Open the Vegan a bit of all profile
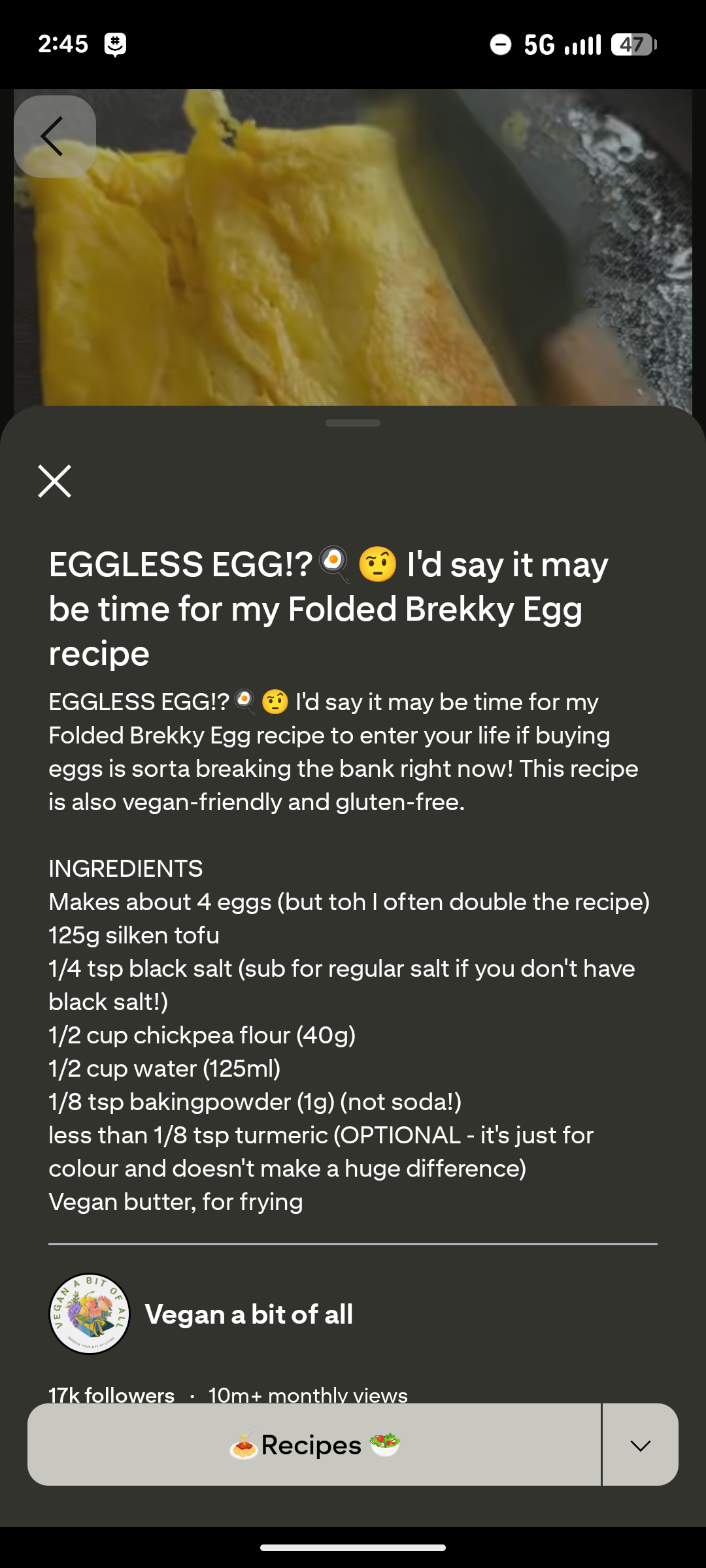Viewport: 706px width, 1568px height. pyautogui.click(x=248, y=1315)
